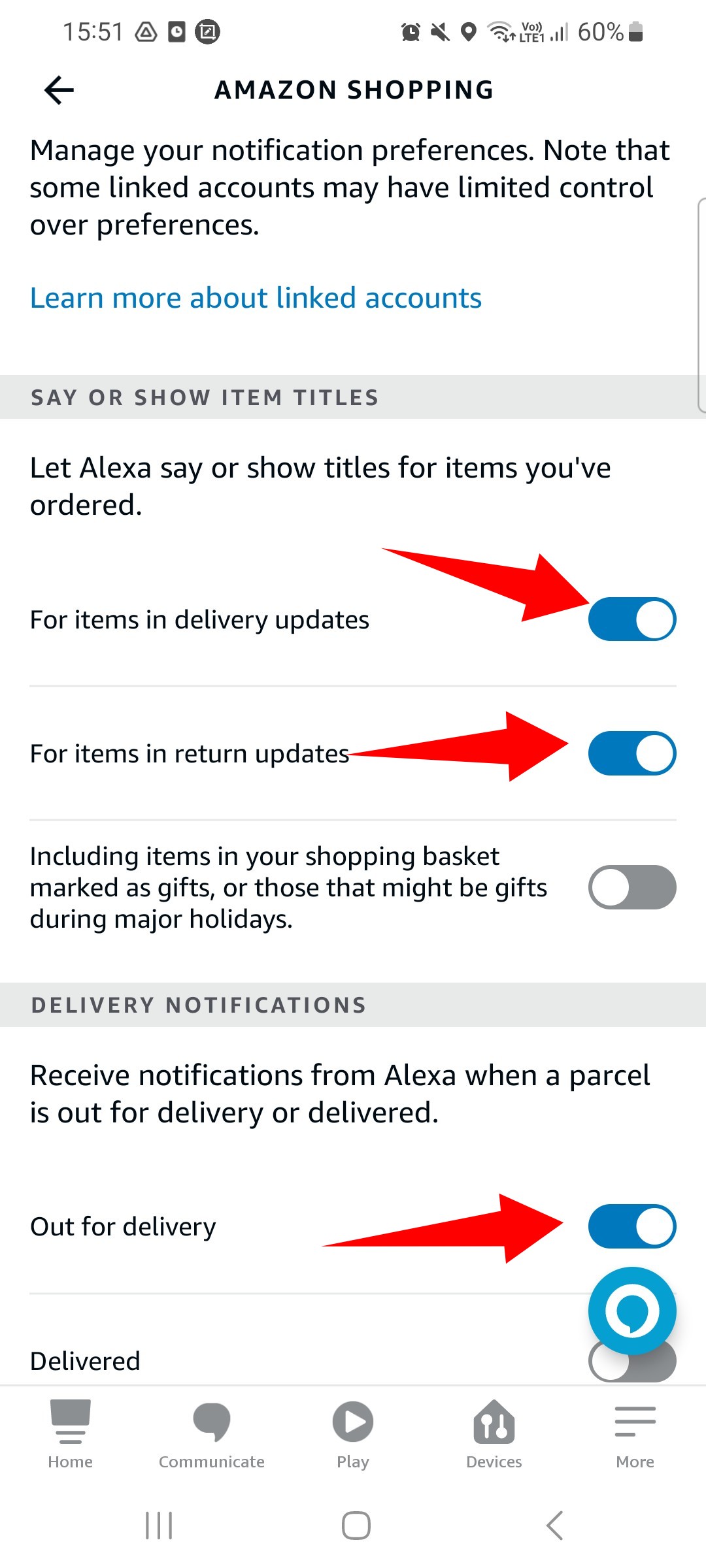Open Learn more about linked accounts
The height and width of the screenshot is (1568, 706).
click(256, 298)
